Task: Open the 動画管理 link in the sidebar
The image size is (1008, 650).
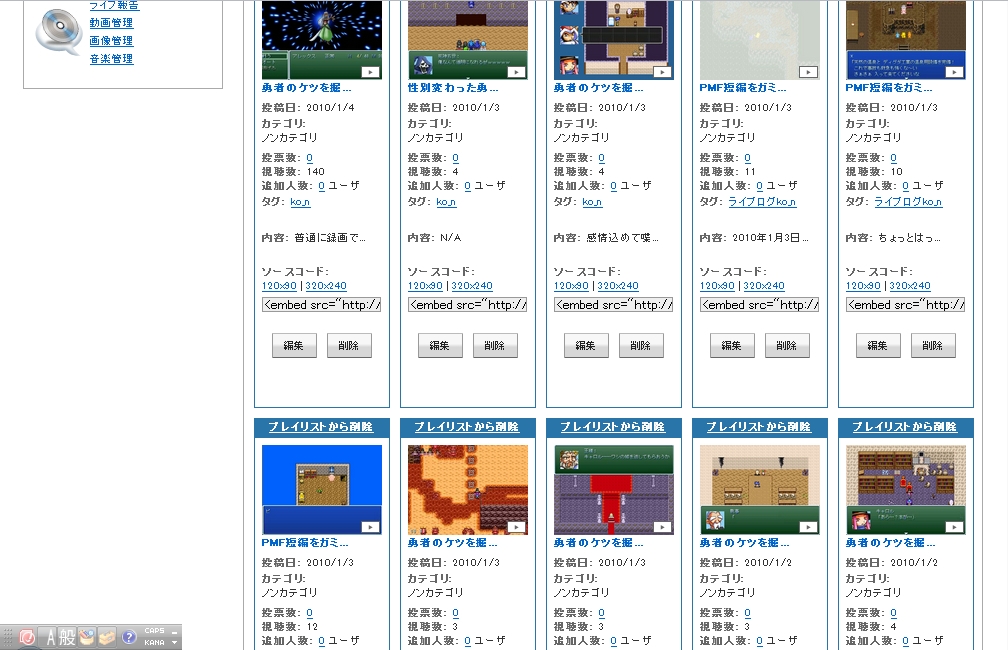Action: [110, 23]
